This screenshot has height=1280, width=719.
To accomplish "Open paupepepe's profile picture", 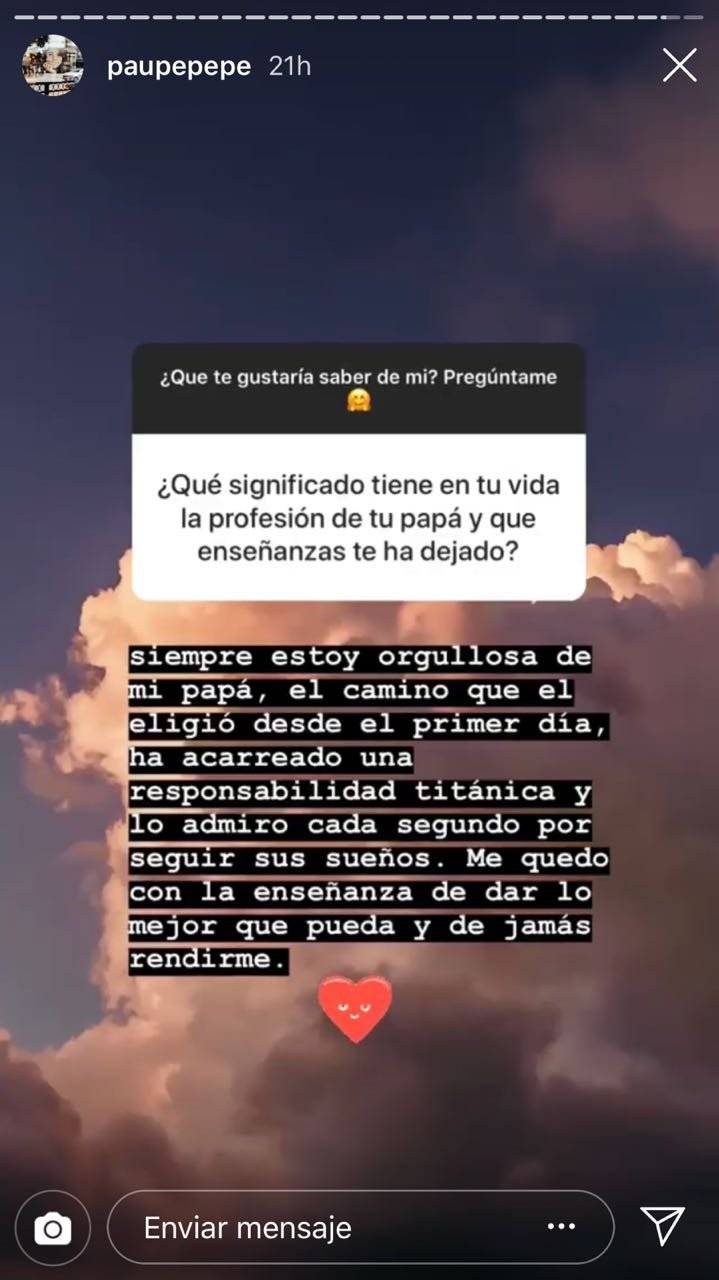I will 52,66.
